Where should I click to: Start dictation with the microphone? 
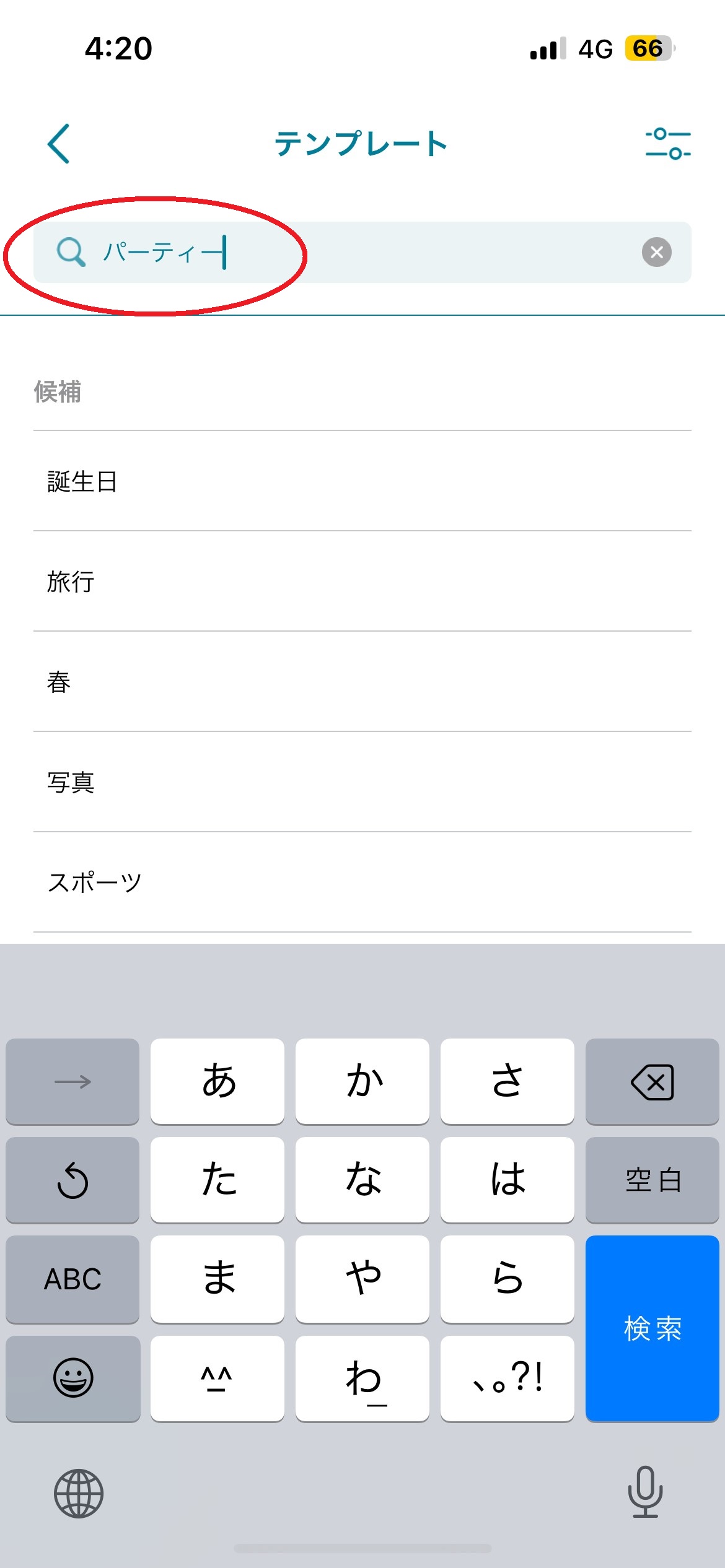point(645,1492)
